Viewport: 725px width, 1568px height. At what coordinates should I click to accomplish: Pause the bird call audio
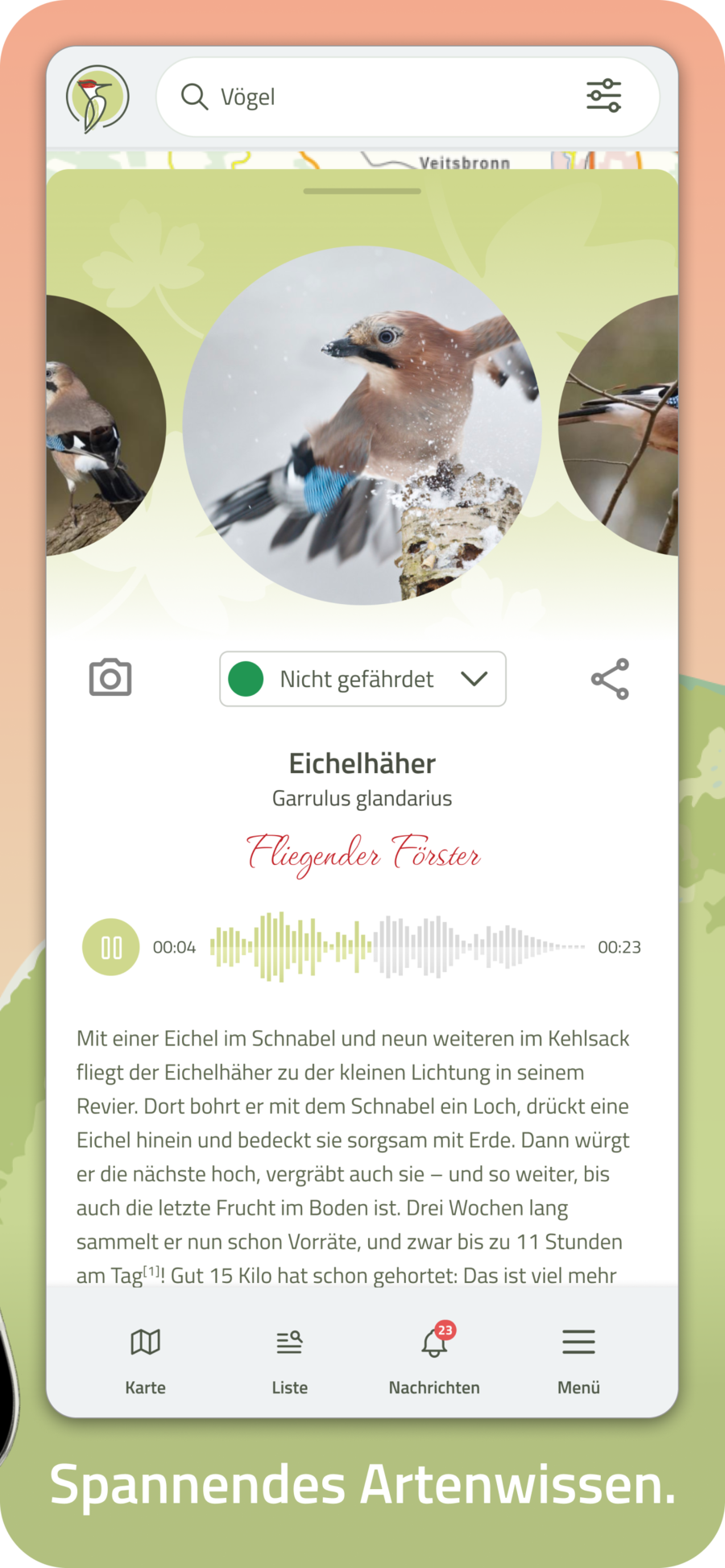pyautogui.click(x=111, y=947)
